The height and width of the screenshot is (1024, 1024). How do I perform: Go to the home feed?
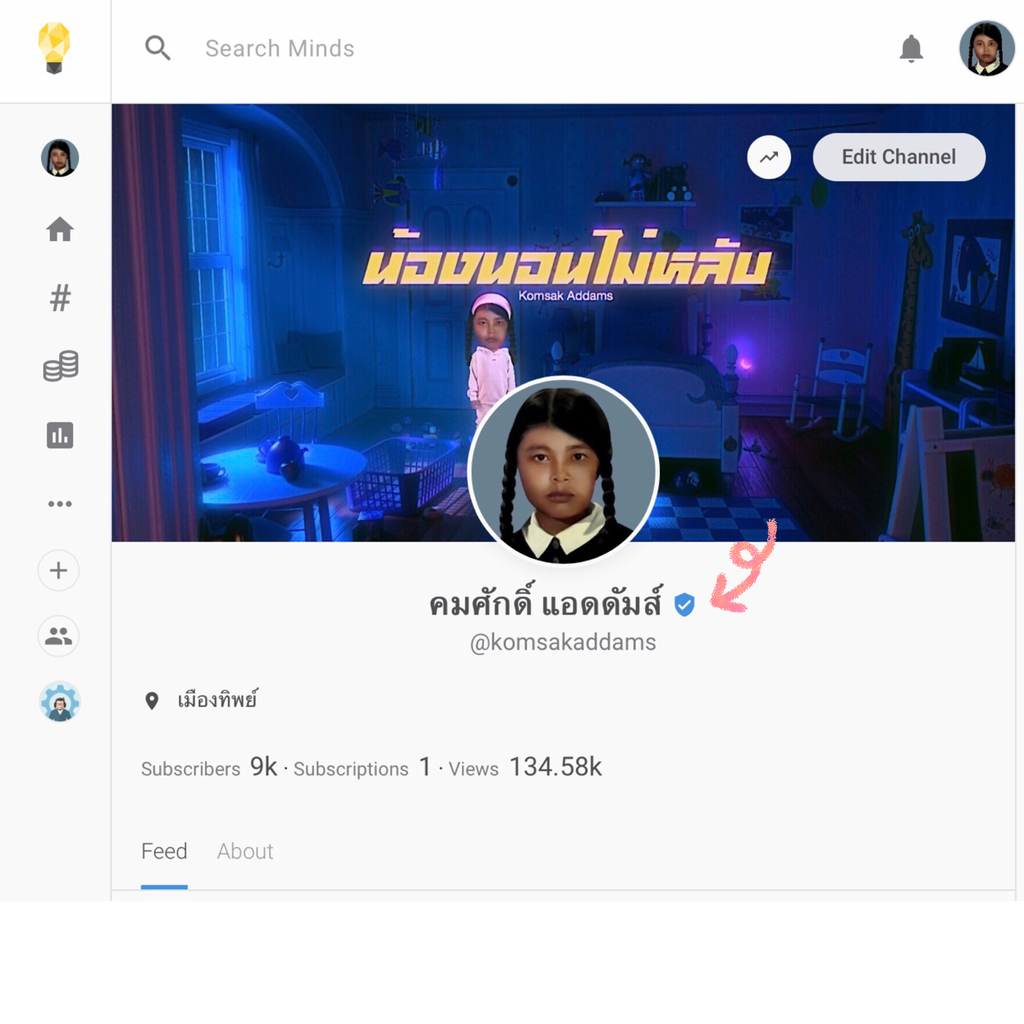click(x=60, y=230)
